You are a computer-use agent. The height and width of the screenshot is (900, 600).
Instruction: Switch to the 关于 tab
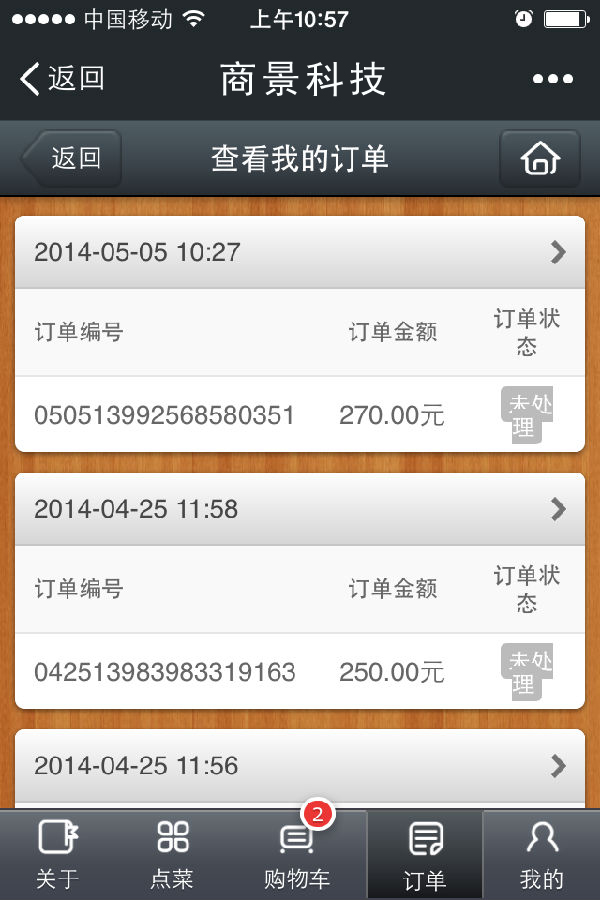pyautogui.click(x=58, y=855)
